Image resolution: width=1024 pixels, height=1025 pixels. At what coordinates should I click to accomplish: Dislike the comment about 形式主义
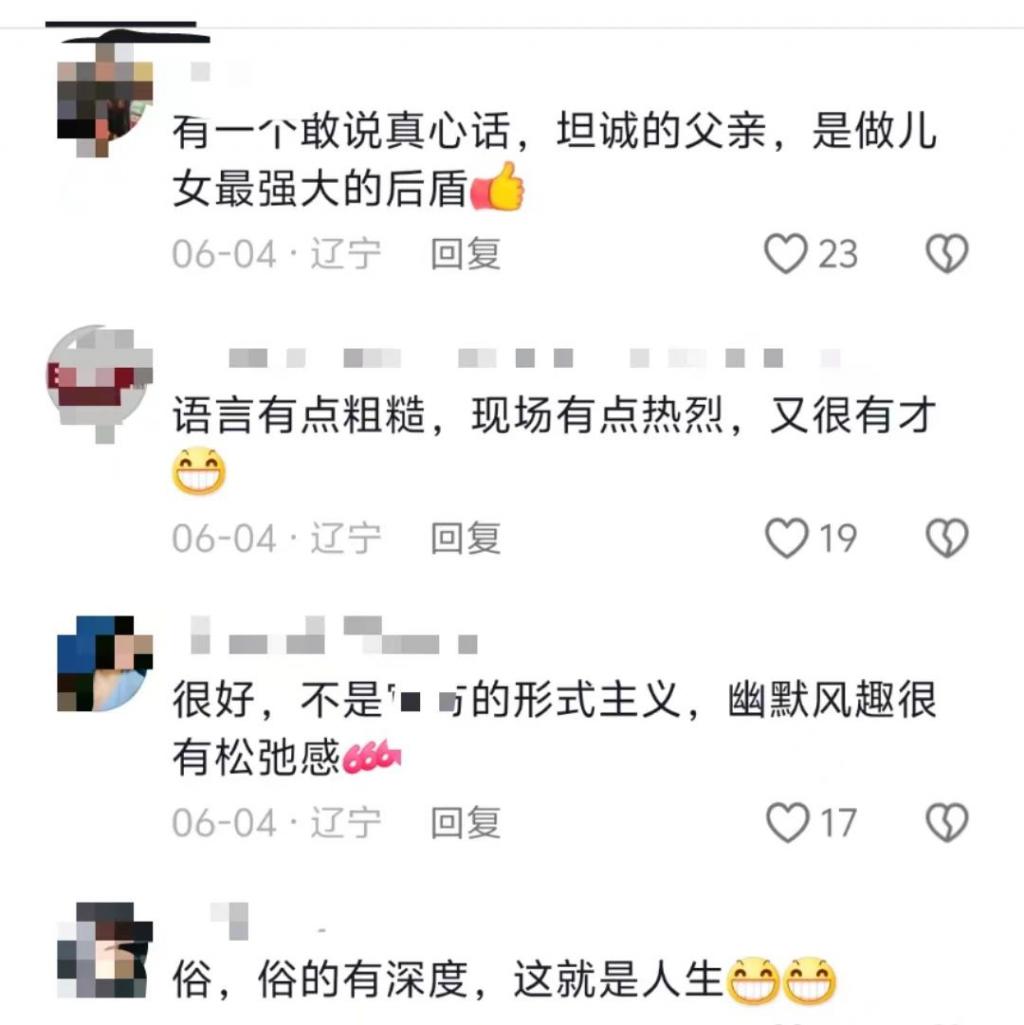click(946, 823)
